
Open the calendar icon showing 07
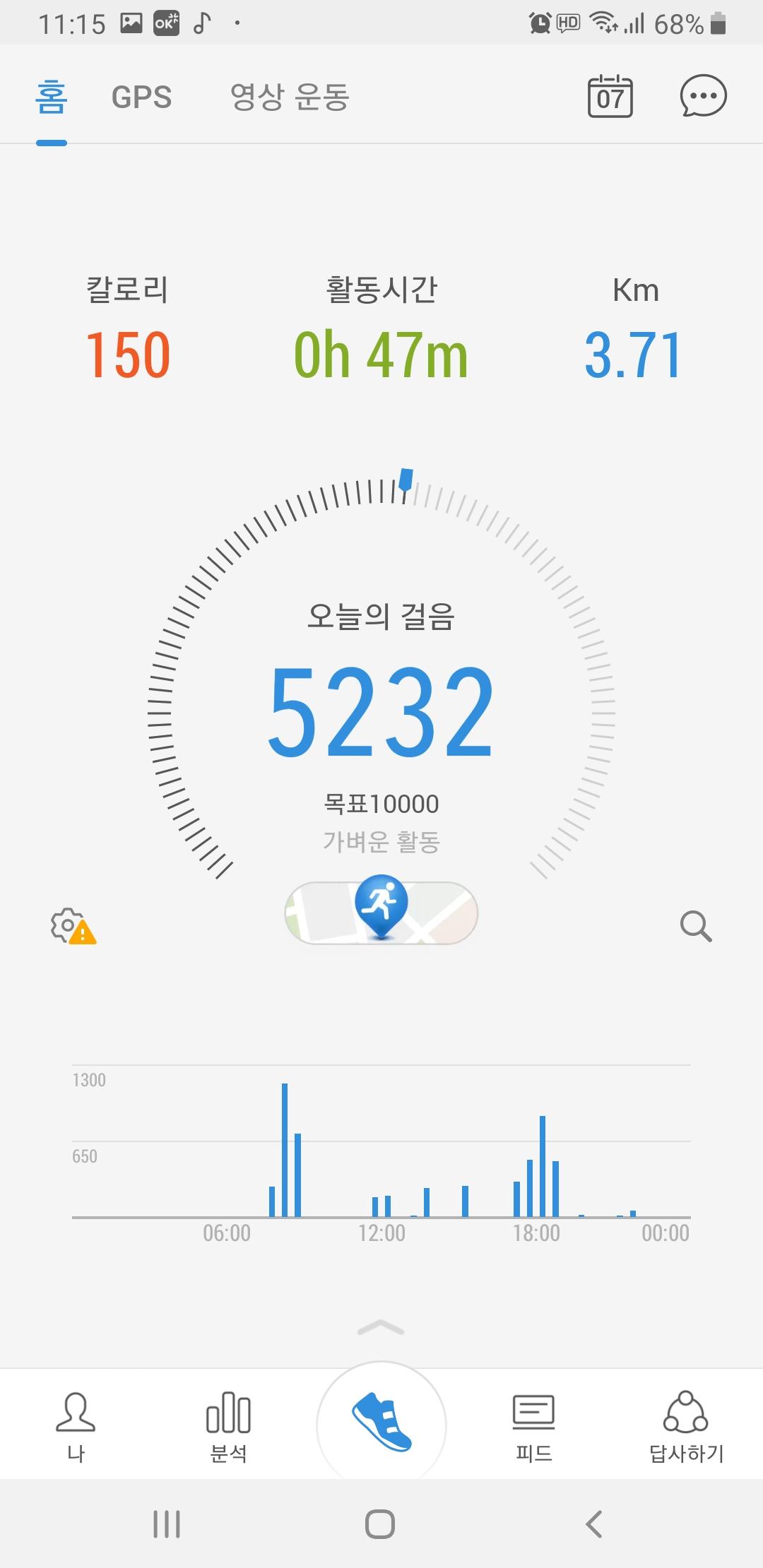pos(610,96)
